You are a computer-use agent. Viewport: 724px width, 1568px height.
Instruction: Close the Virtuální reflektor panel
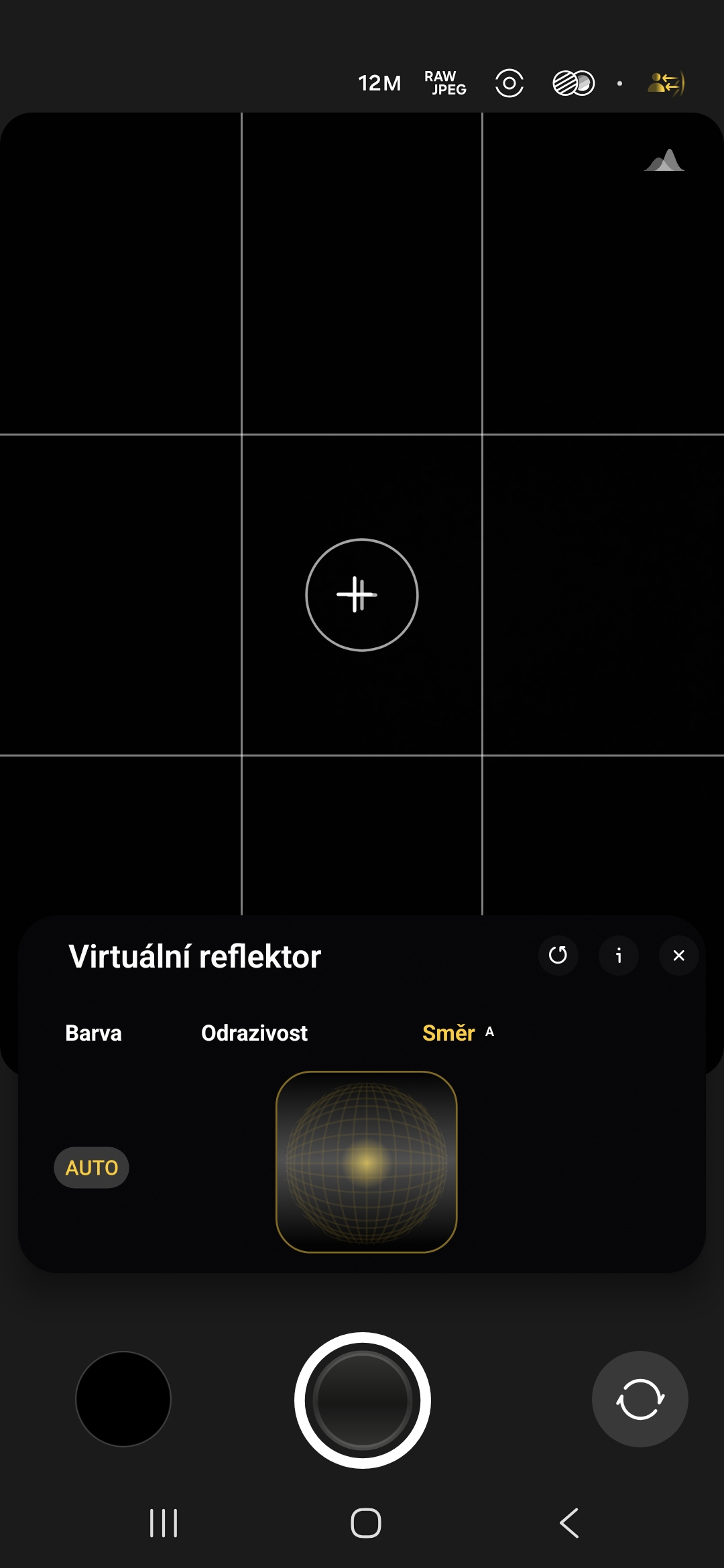[678, 955]
